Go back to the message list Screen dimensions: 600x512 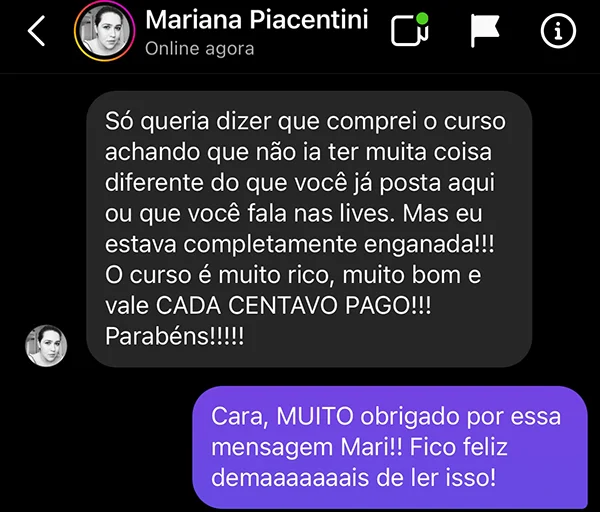click(x=36, y=32)
